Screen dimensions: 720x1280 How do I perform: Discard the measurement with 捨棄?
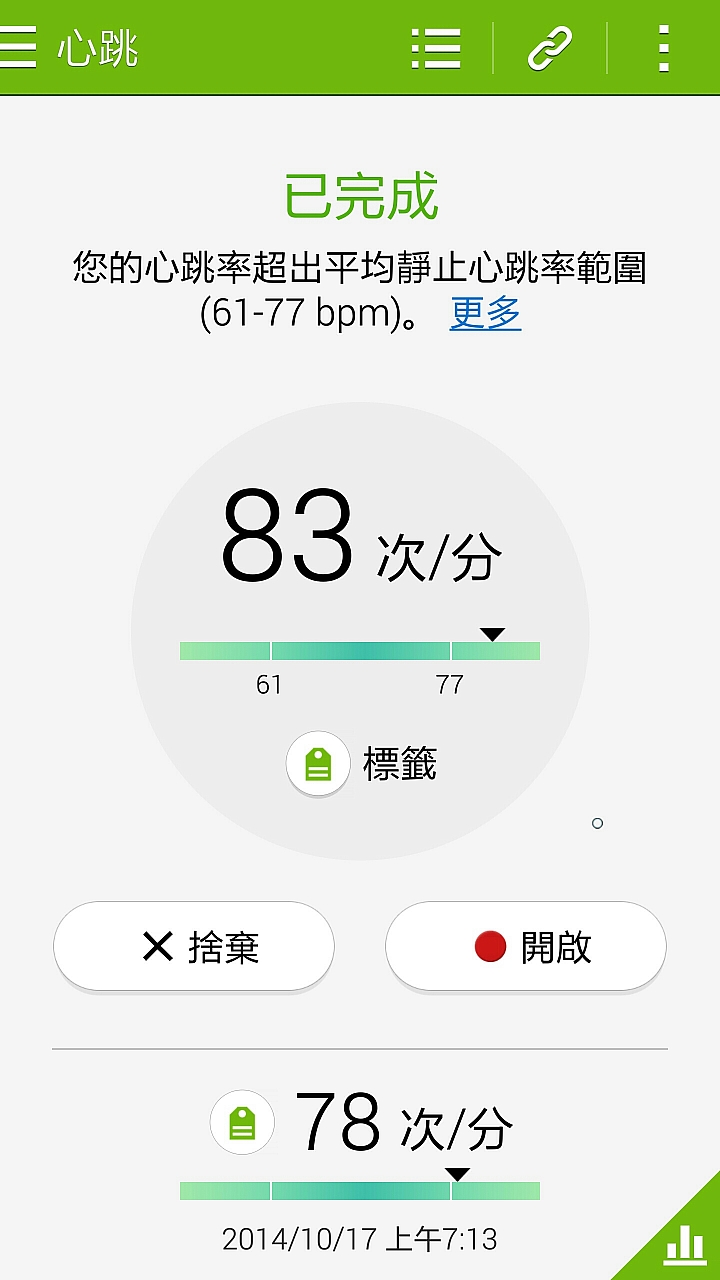[x=194, y=946]
